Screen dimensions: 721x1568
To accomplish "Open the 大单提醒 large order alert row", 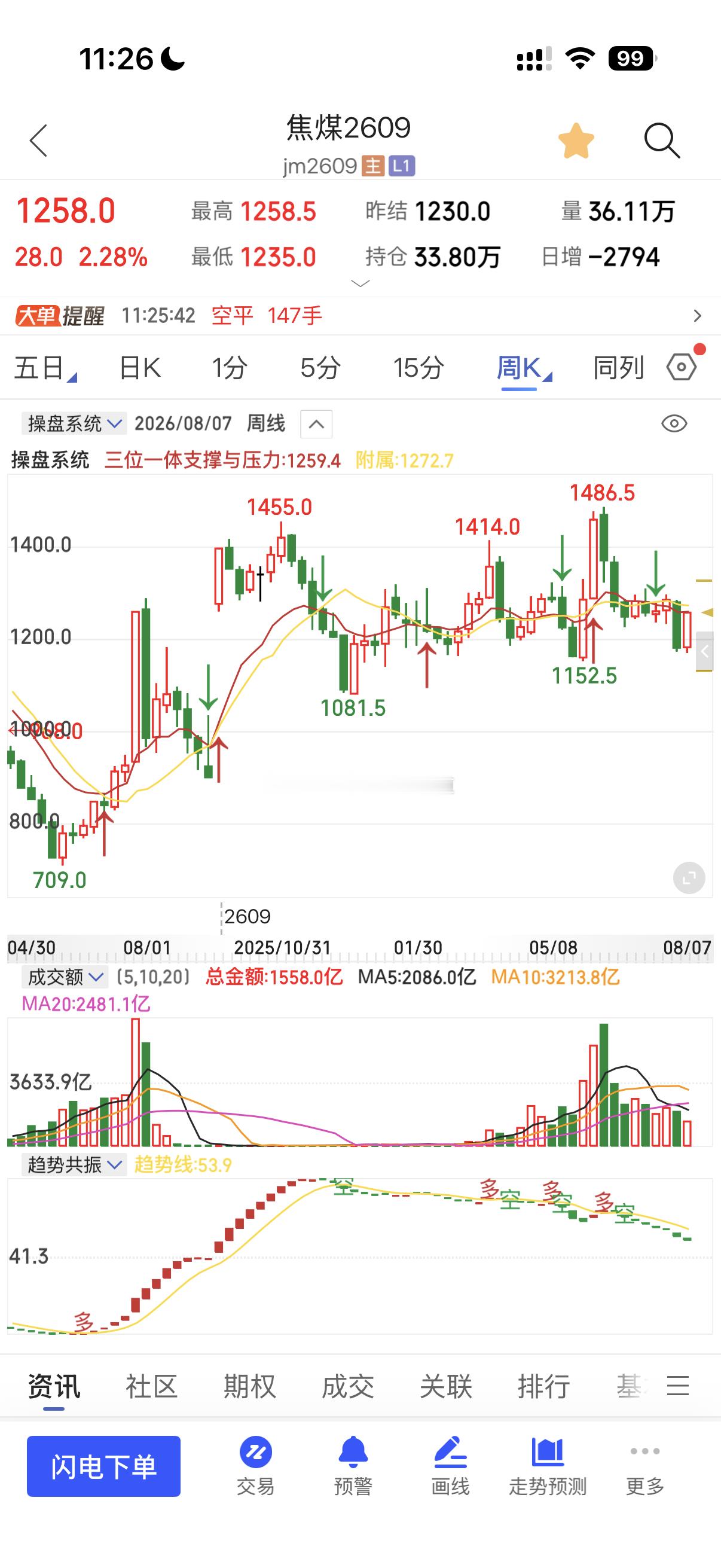I will point(360,315).
